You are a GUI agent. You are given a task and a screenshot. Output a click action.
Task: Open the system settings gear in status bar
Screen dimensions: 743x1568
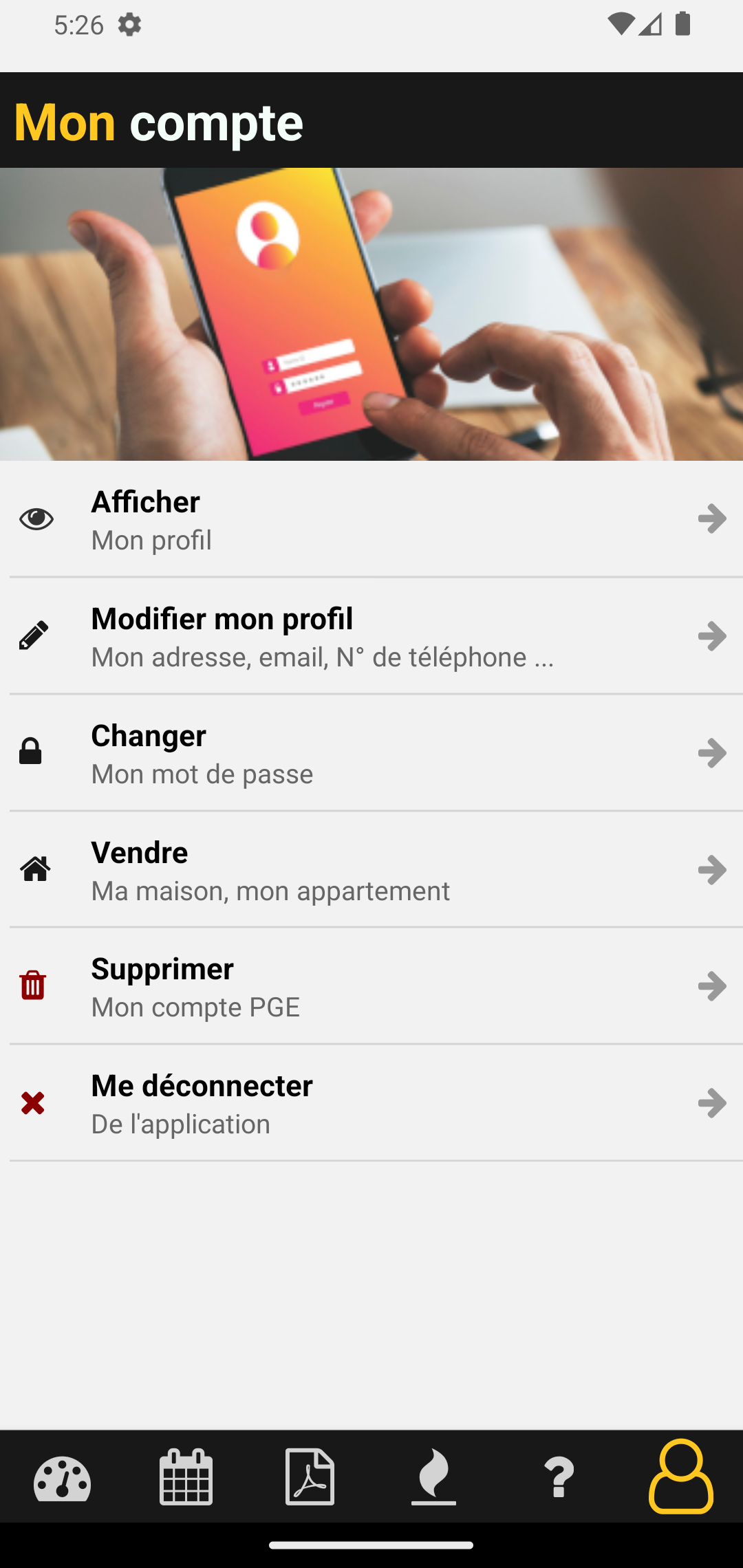(x=129, y=25)
